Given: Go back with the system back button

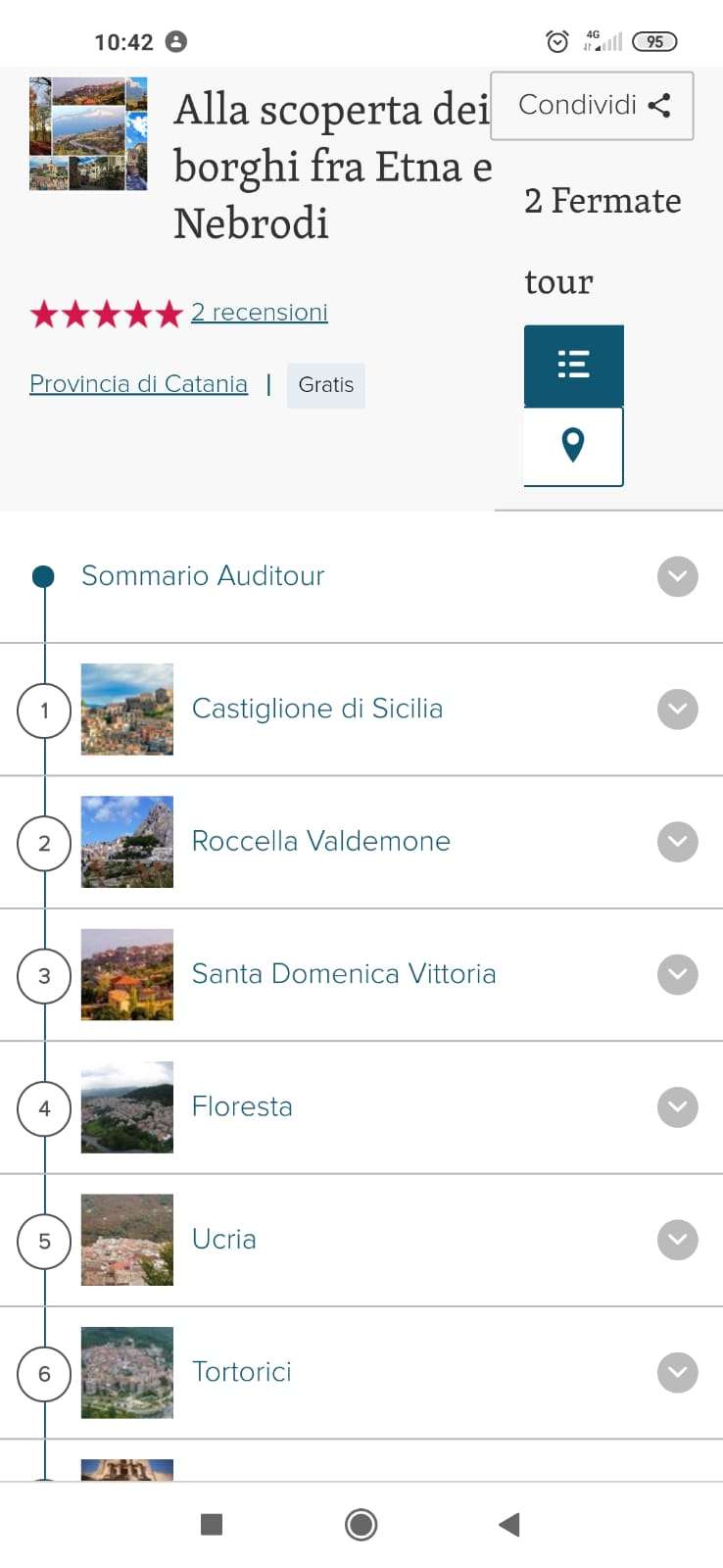Looking at the screenshot, I should tap(508, 1525).
